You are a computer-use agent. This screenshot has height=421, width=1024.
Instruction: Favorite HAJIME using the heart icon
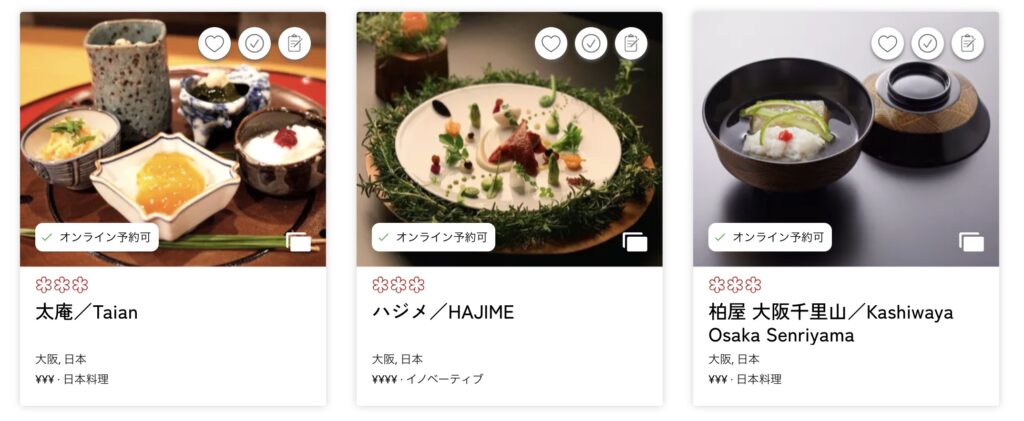(551, 43)
